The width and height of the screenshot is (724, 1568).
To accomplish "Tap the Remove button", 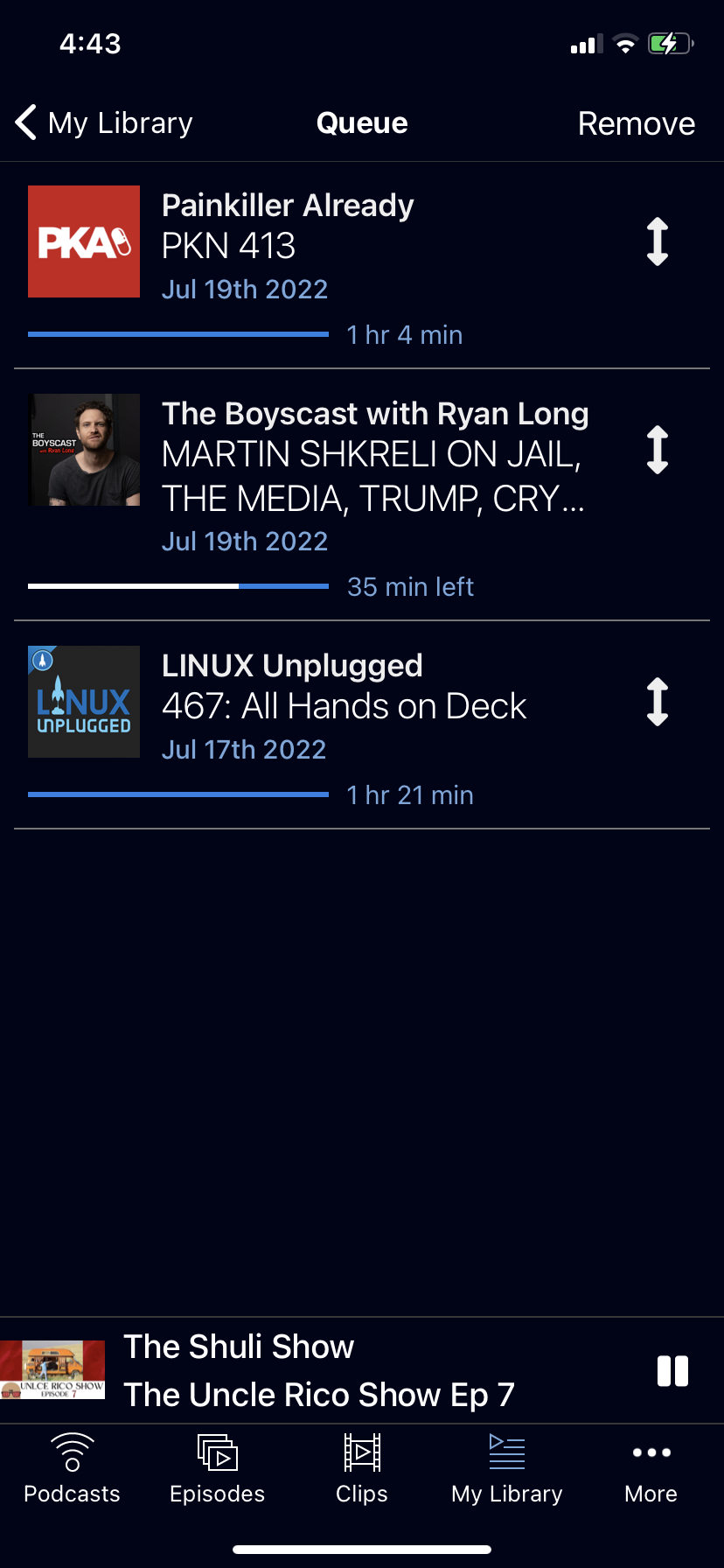I will click(x=636, y=123).
